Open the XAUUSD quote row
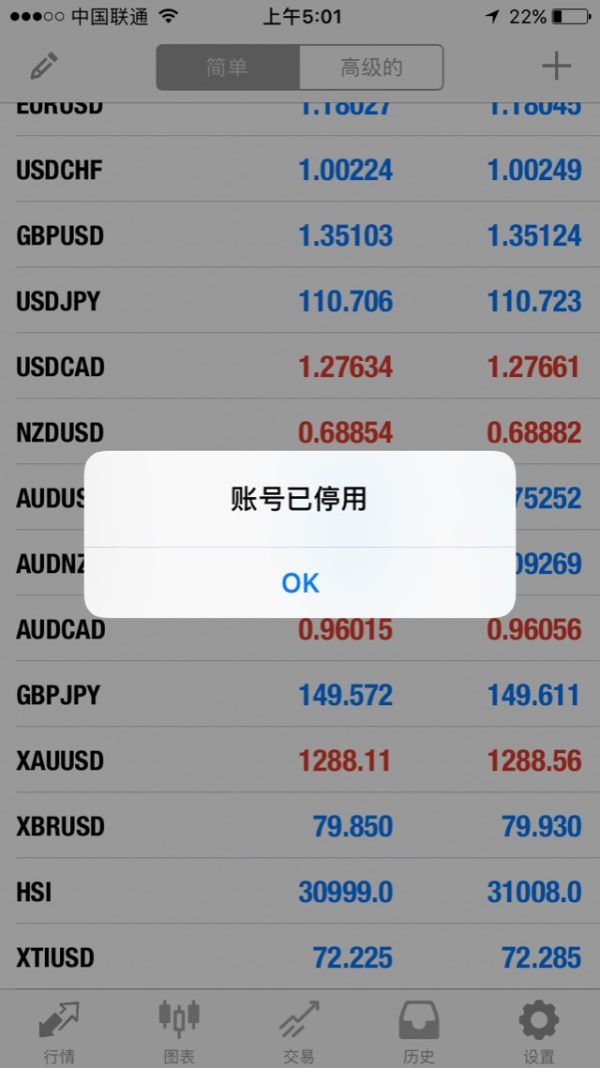Image resolution: width=600 pixels, height=1068 pixels. point(300,760)
